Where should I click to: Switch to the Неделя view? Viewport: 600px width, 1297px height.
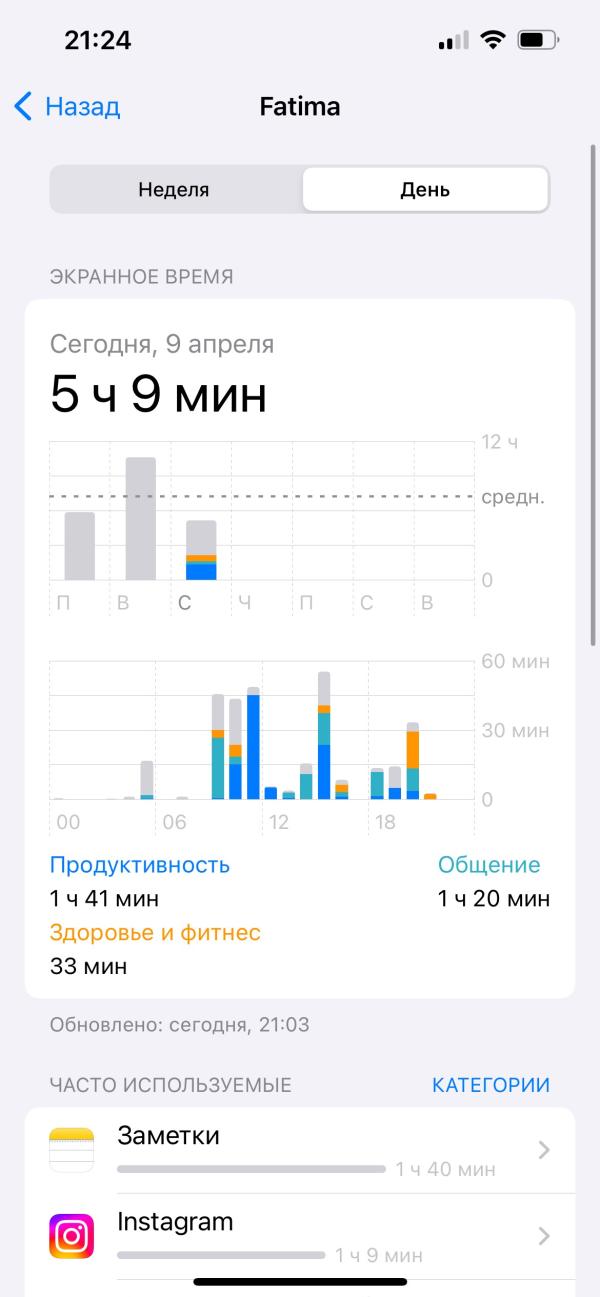point(174,189)
